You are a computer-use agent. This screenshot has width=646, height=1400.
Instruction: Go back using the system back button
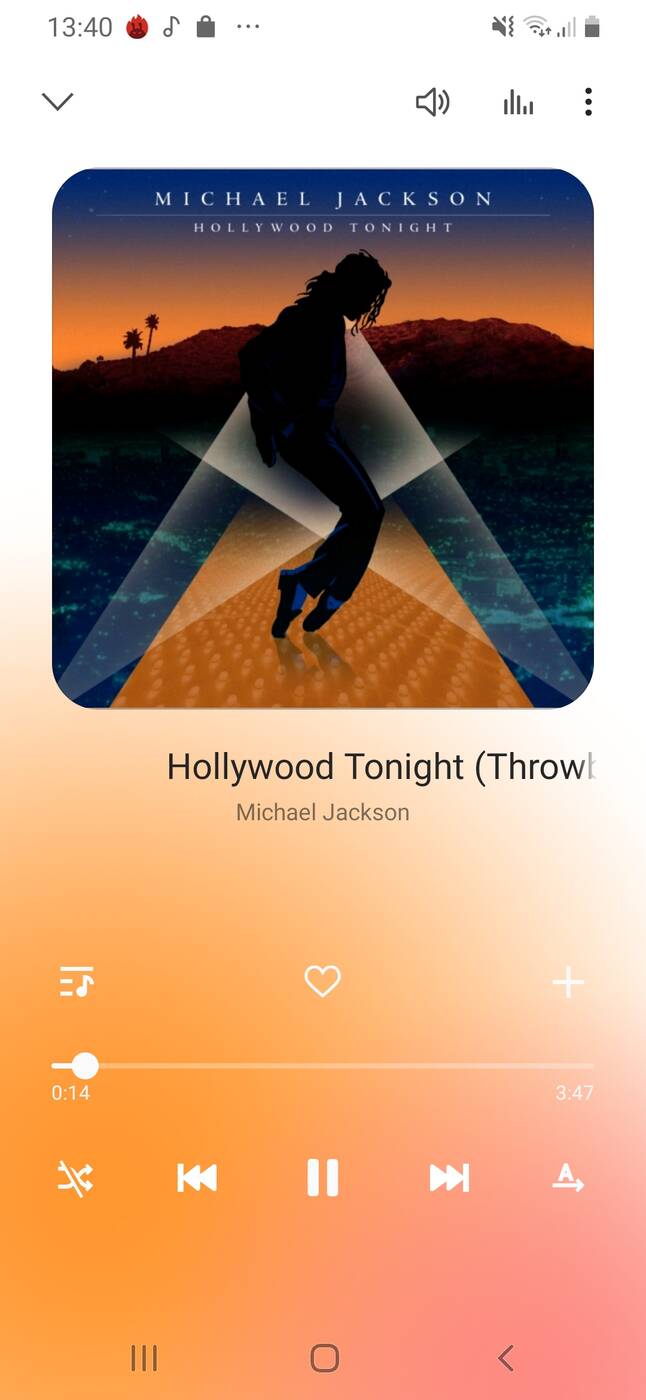(506, 1357)
